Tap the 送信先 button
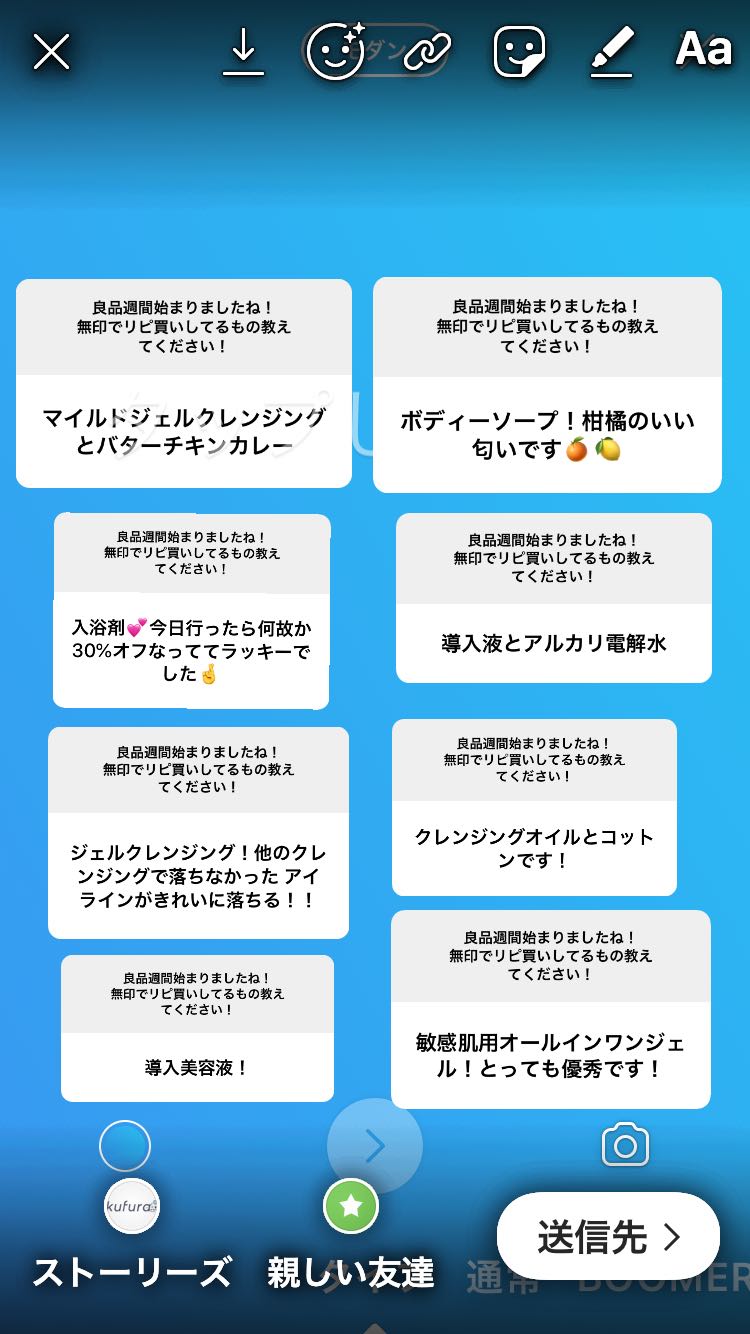Image resolution: width=750 pixels, height=1334 pixels. point(608,1237)
